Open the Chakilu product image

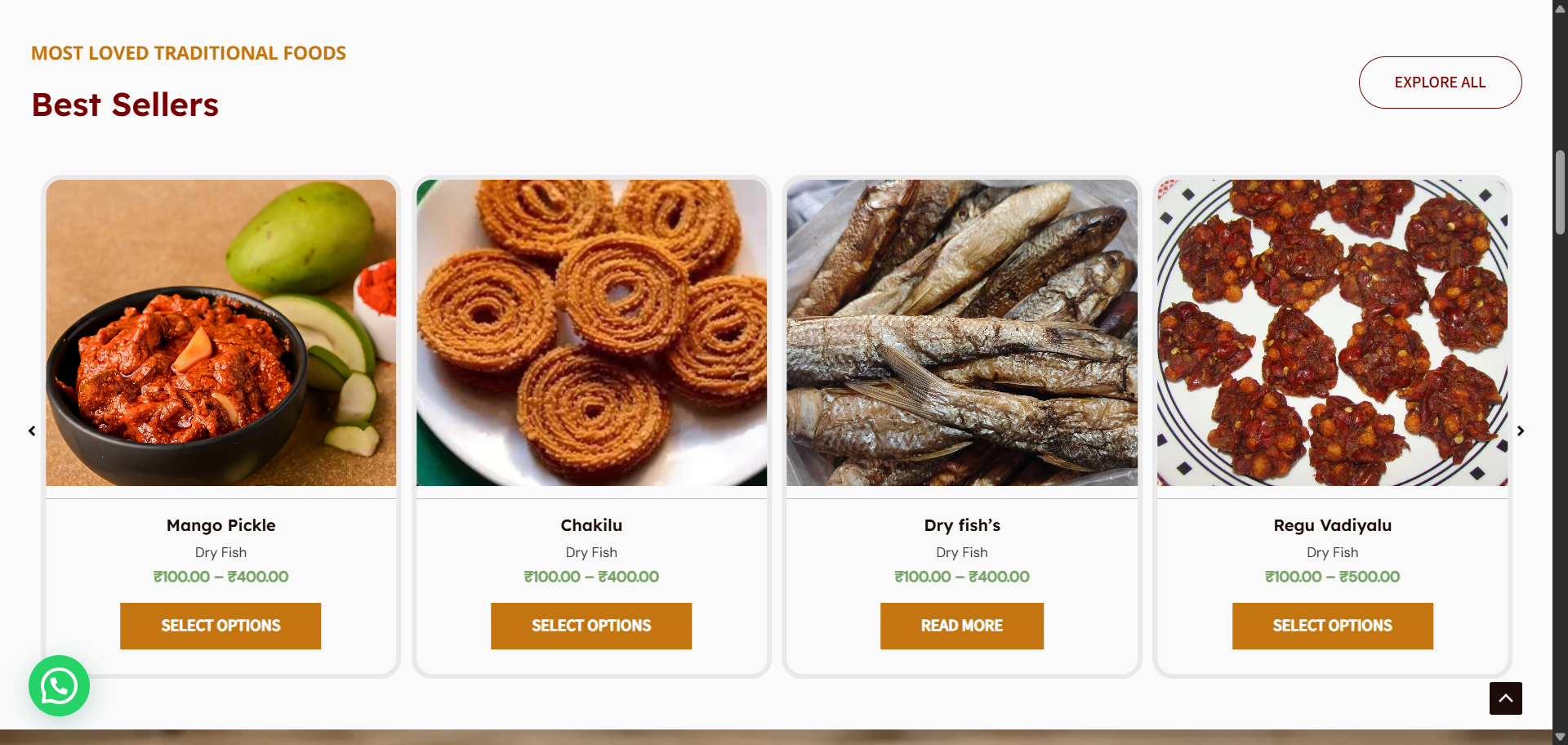tap(591, 332)
